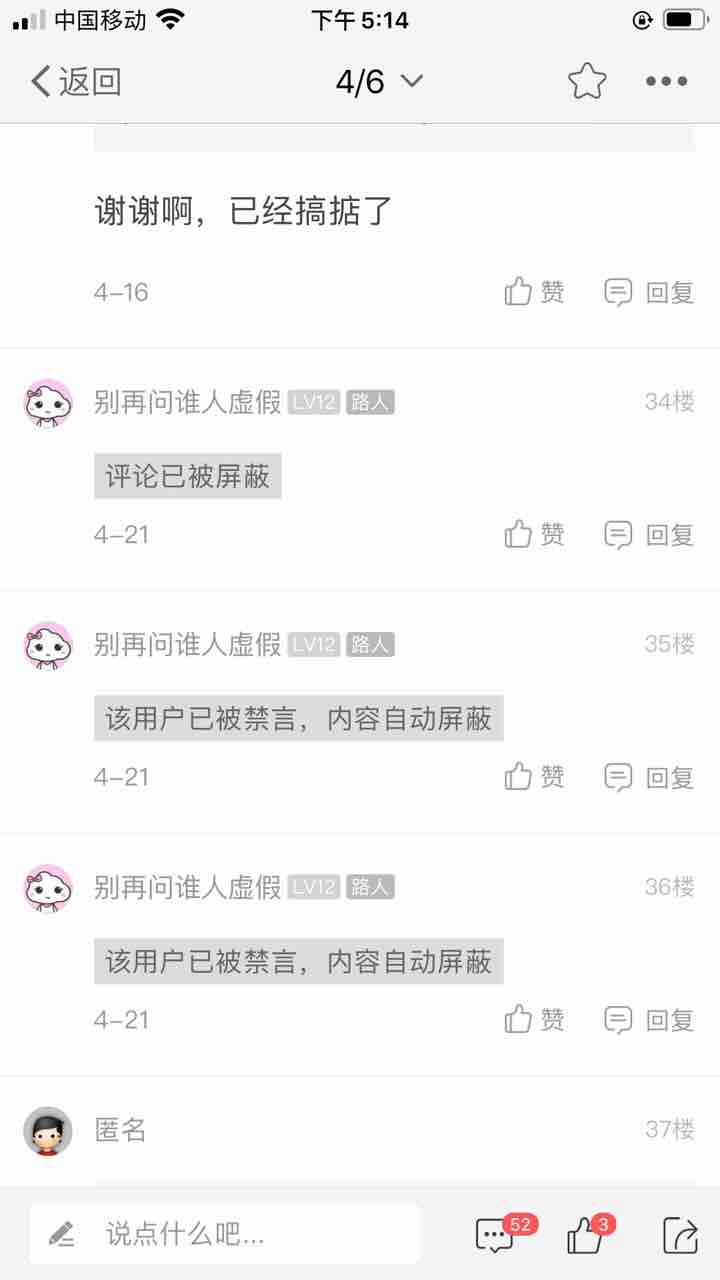The width and height of the screenshot is (720, 1280).
Task: Tap the 说点什么吧 comment input box
Action: [225, 1234]
